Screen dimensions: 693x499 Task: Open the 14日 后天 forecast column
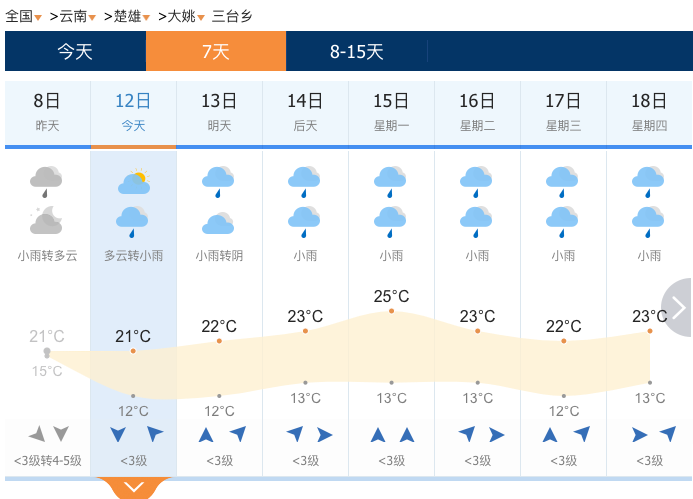click(305, 113)
